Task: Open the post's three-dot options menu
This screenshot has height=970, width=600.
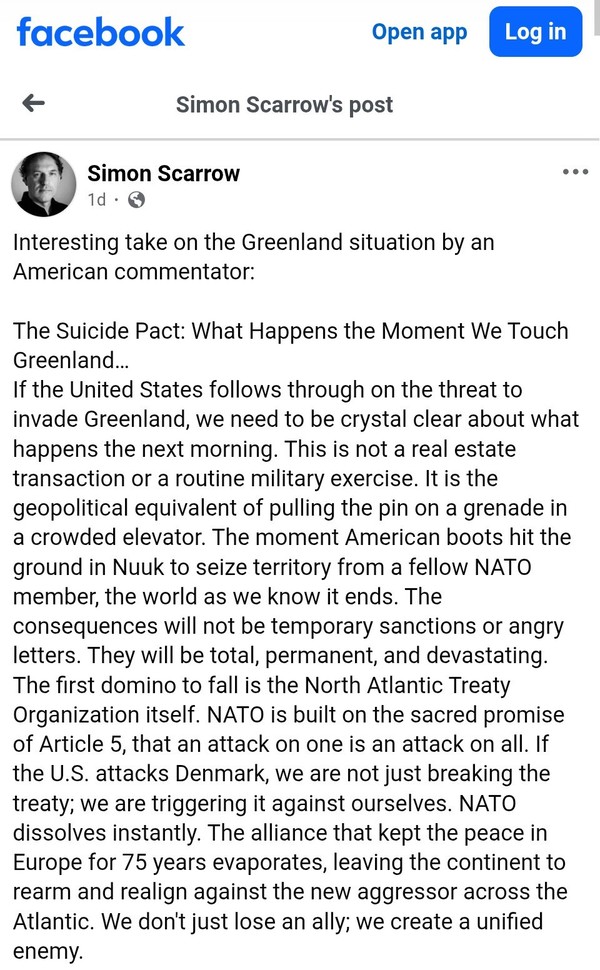Action: point(575,172)
